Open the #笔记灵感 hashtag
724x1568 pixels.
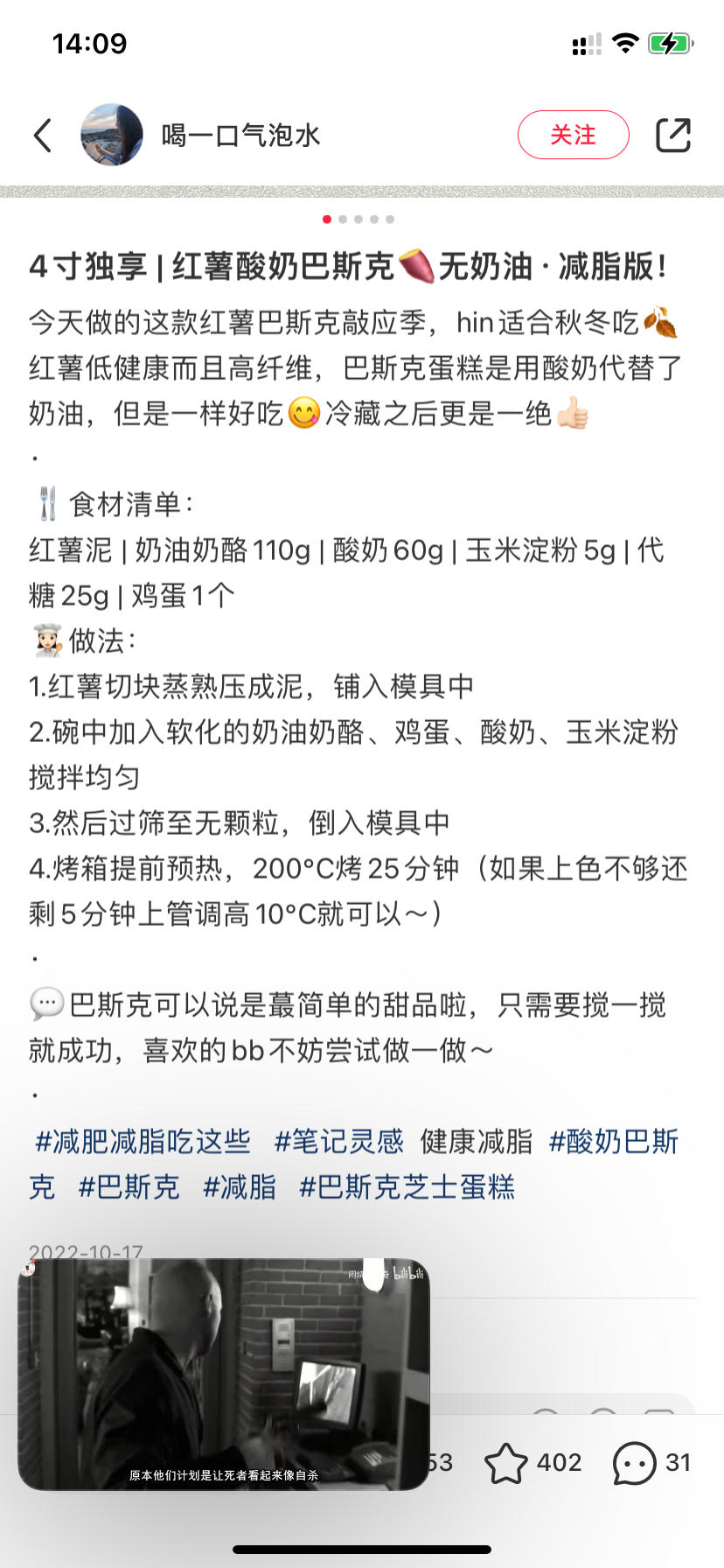[338, 1141]
